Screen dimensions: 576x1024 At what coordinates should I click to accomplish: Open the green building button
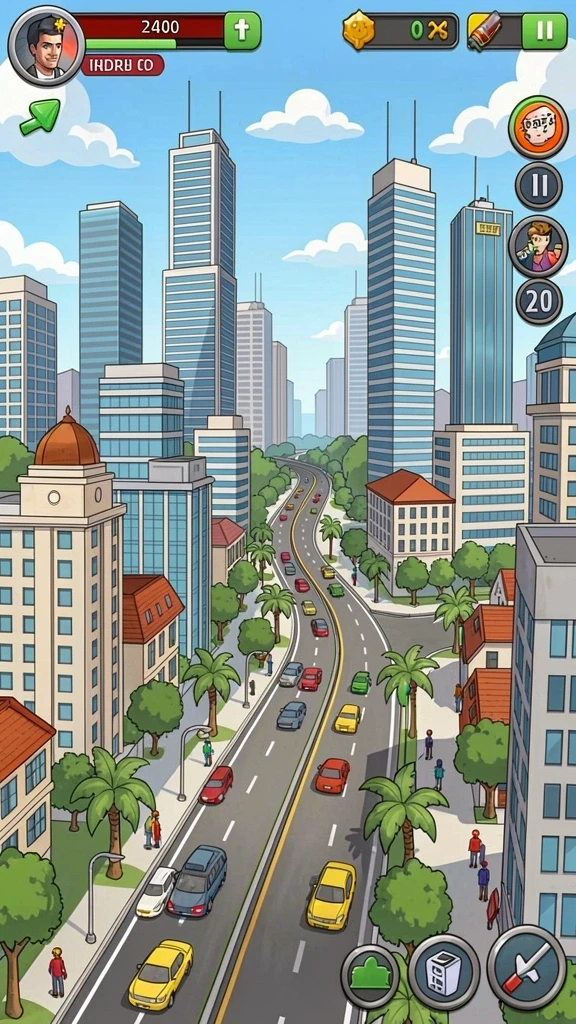[370, 977]
